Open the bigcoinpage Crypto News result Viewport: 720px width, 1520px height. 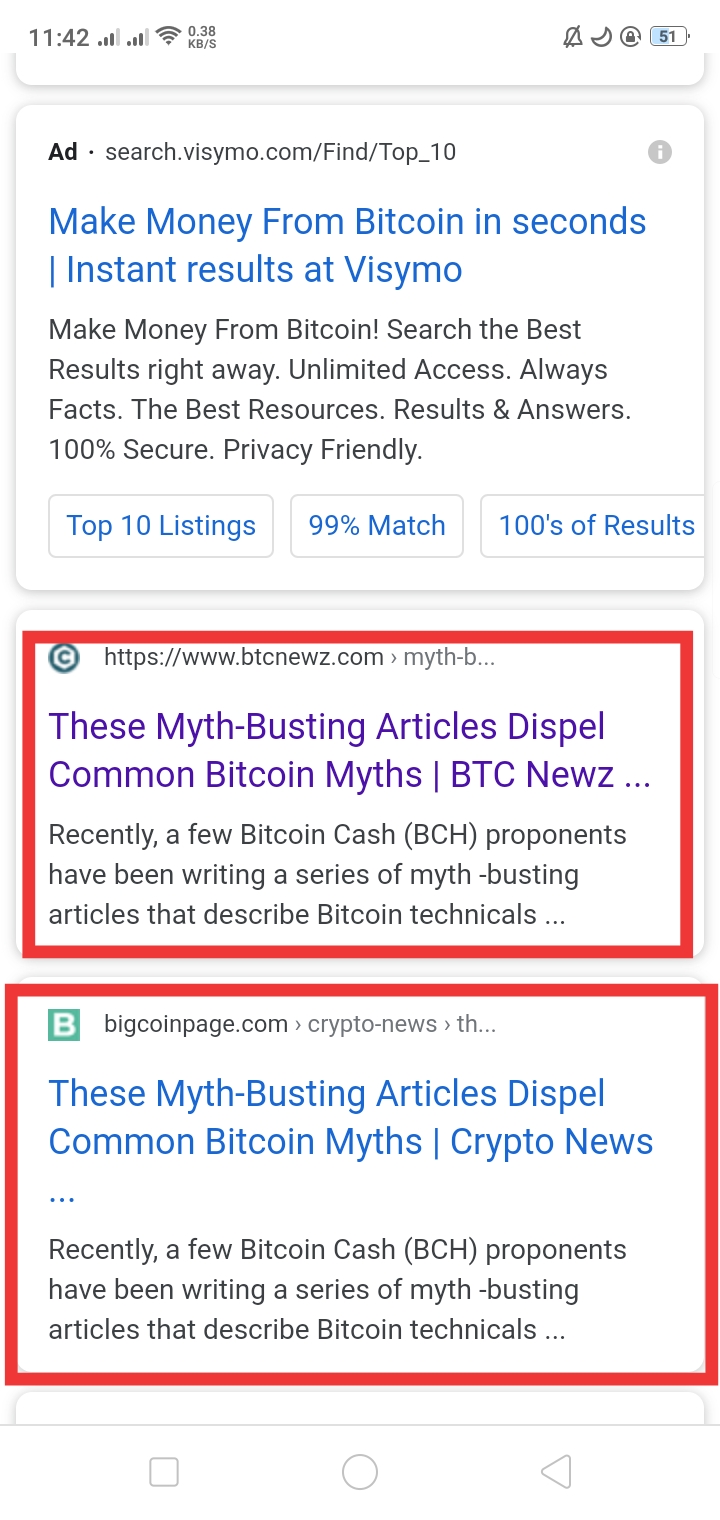click(x=350, y=1142)
